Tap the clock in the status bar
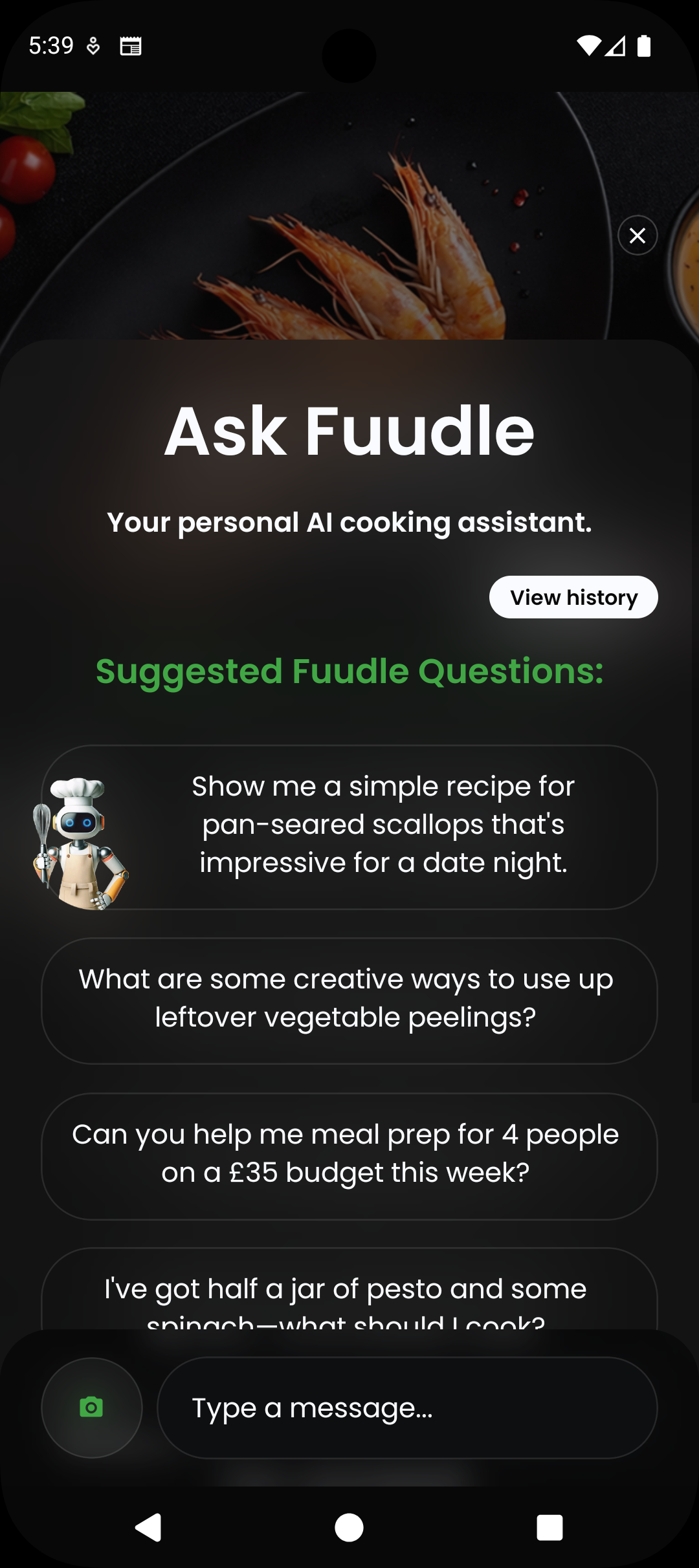699x1568 pixels. [52, 45]
